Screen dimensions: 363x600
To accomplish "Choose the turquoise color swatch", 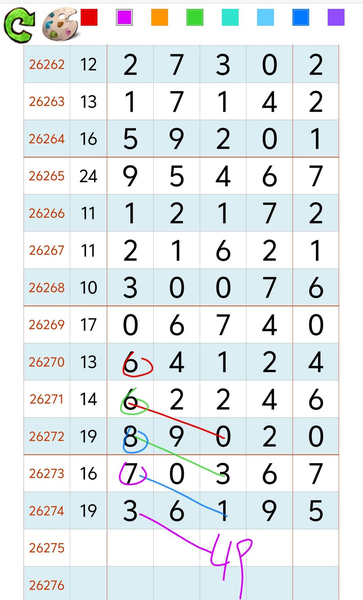I will pos(230,18).
